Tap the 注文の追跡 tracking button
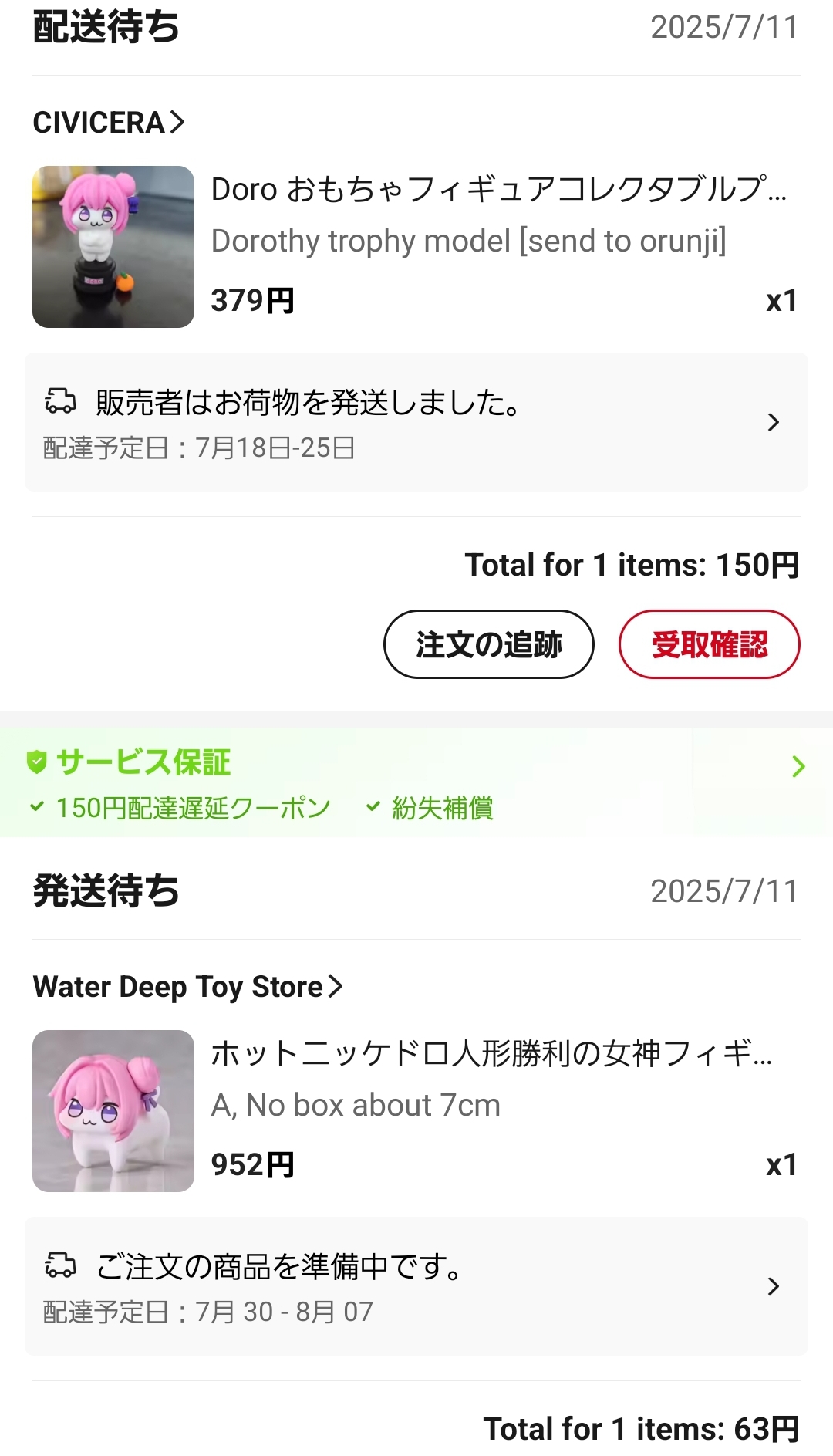833x1456 pixels. point(489,644)
